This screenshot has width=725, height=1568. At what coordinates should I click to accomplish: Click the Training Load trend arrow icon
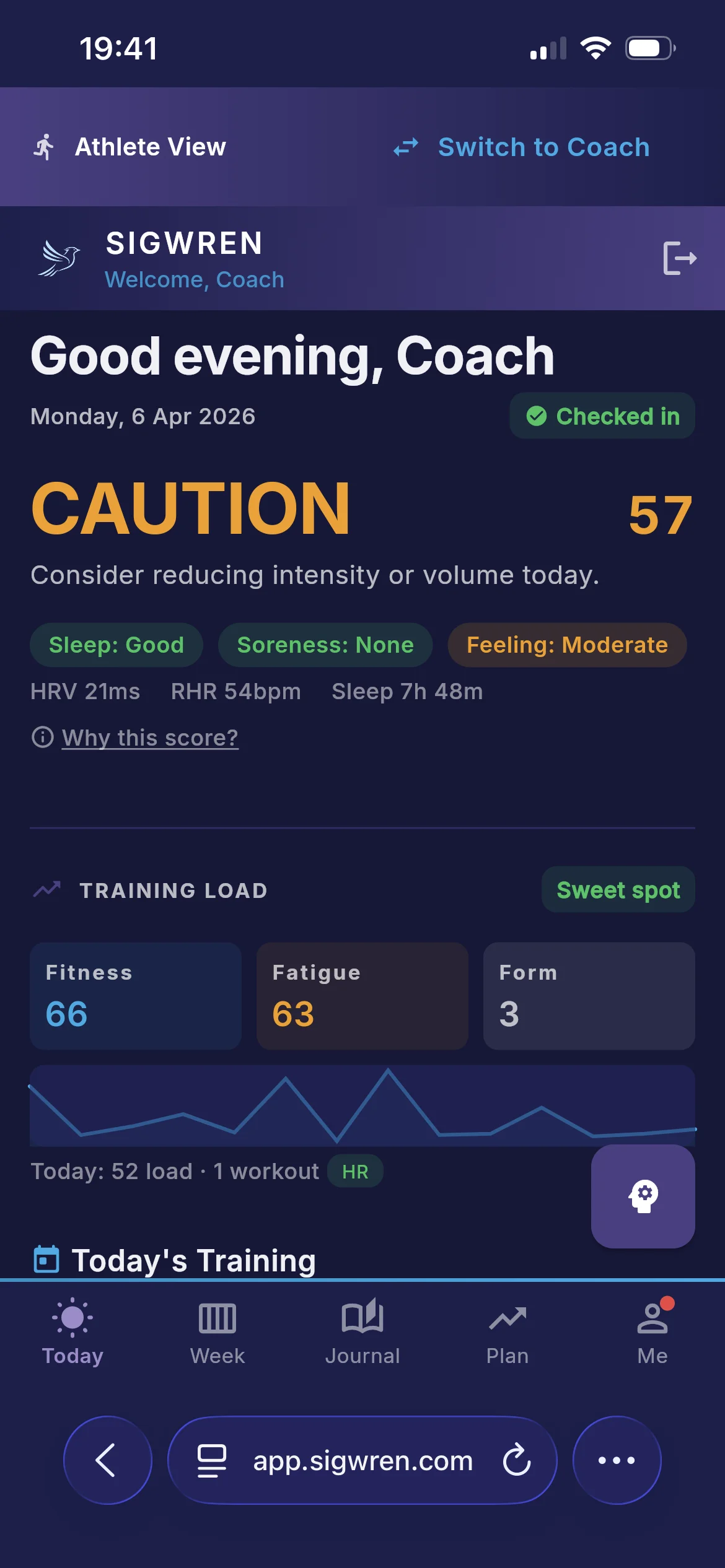[46, 889]
